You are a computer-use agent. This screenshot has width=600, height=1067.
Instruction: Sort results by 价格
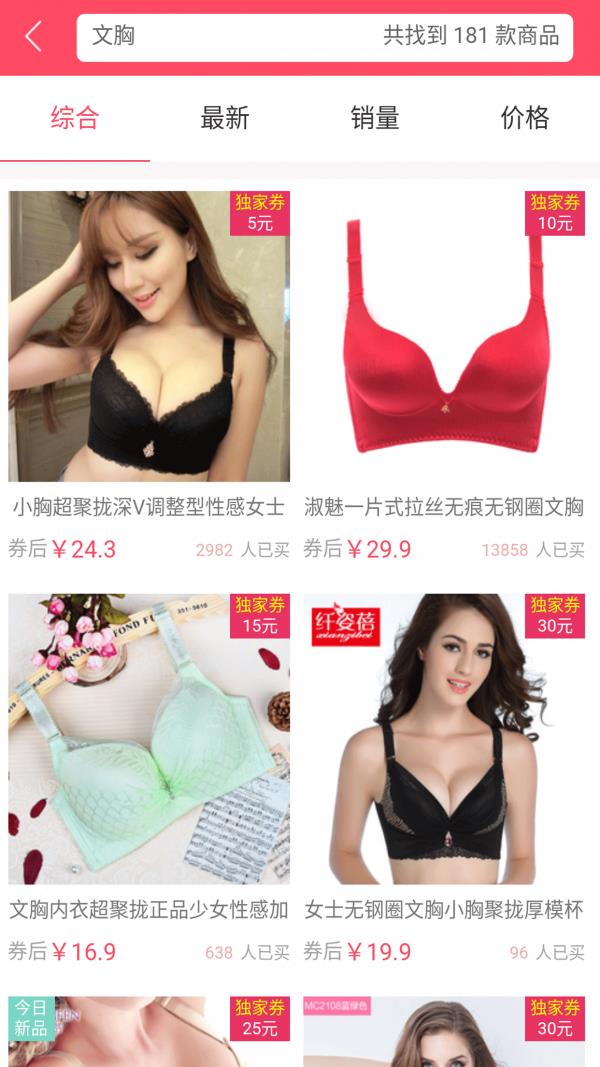coord(525,118)
